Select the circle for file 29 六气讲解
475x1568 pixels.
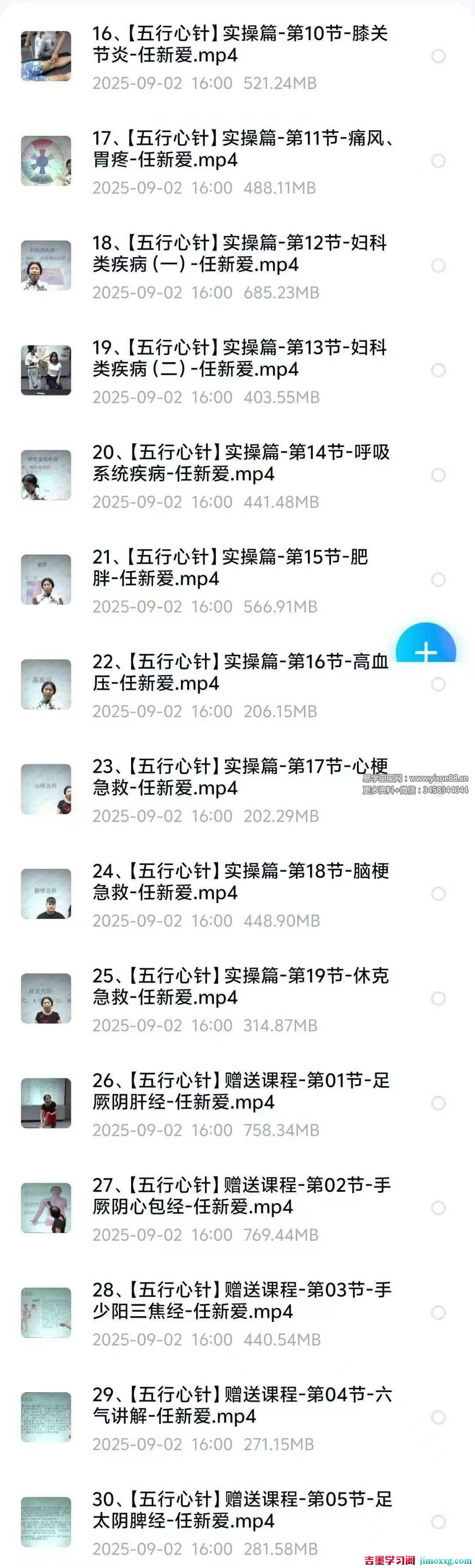(438, 1417)
